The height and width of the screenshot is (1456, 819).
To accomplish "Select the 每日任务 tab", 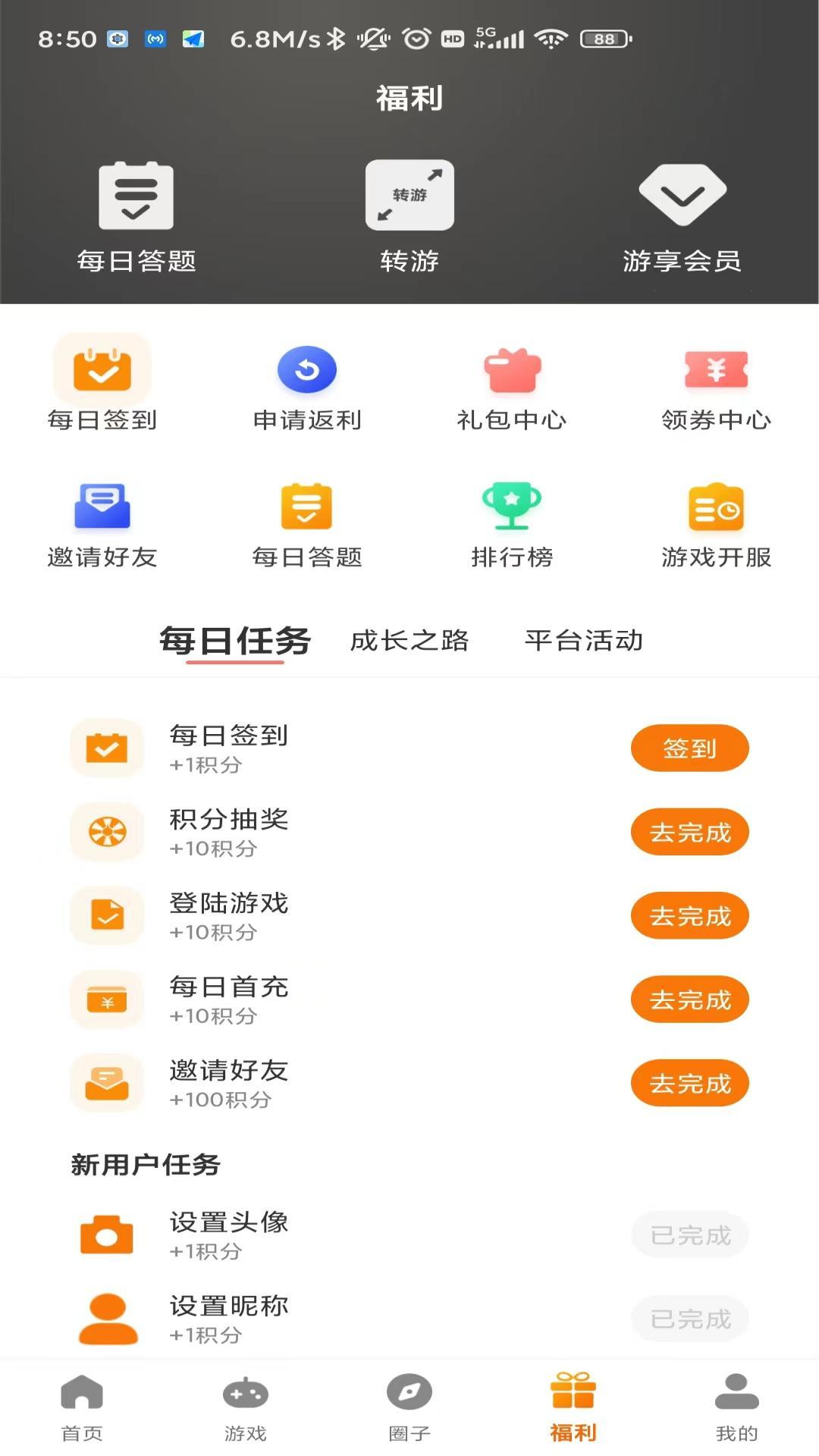I will click(235, 639).
